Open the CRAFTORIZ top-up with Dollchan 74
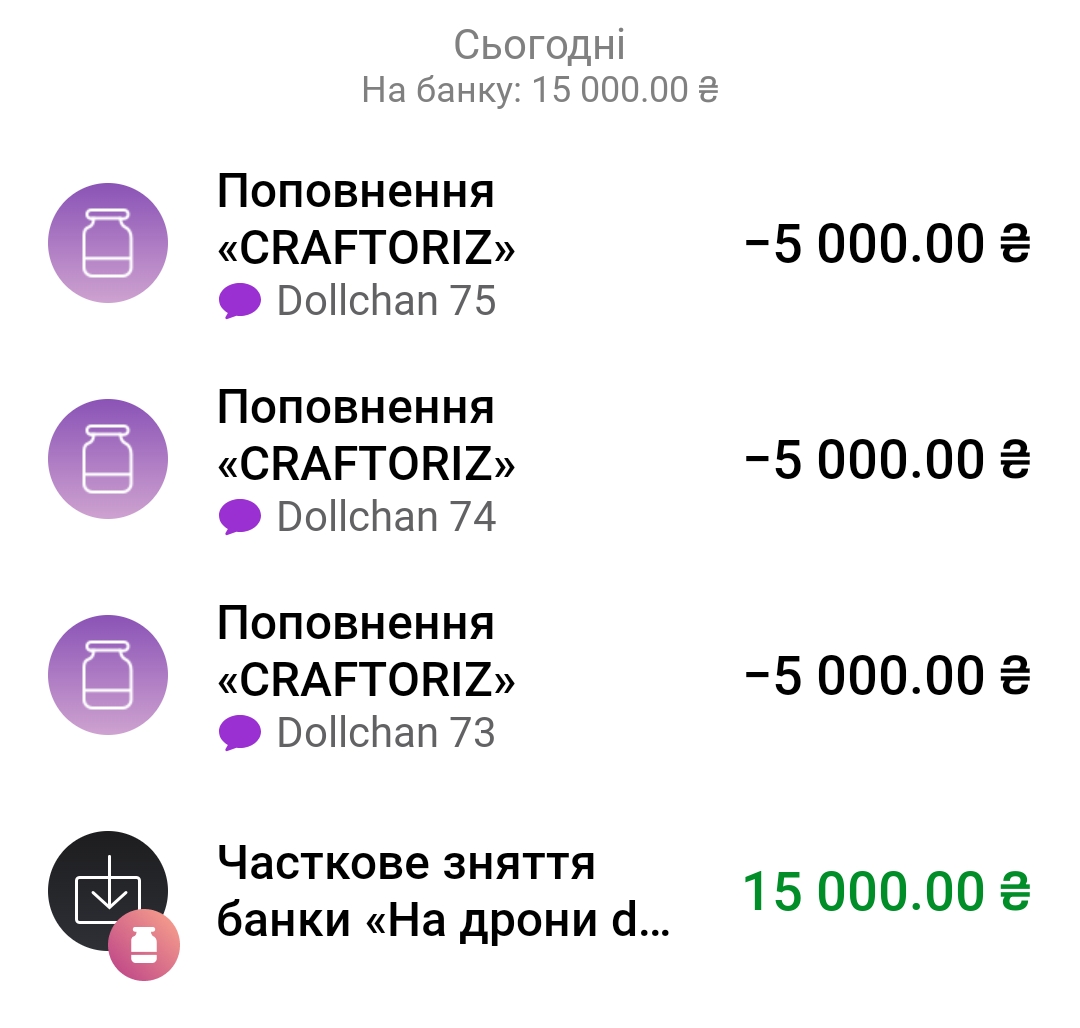Viewport: 1080px width, 1028px height. click(x=540, y=460)
